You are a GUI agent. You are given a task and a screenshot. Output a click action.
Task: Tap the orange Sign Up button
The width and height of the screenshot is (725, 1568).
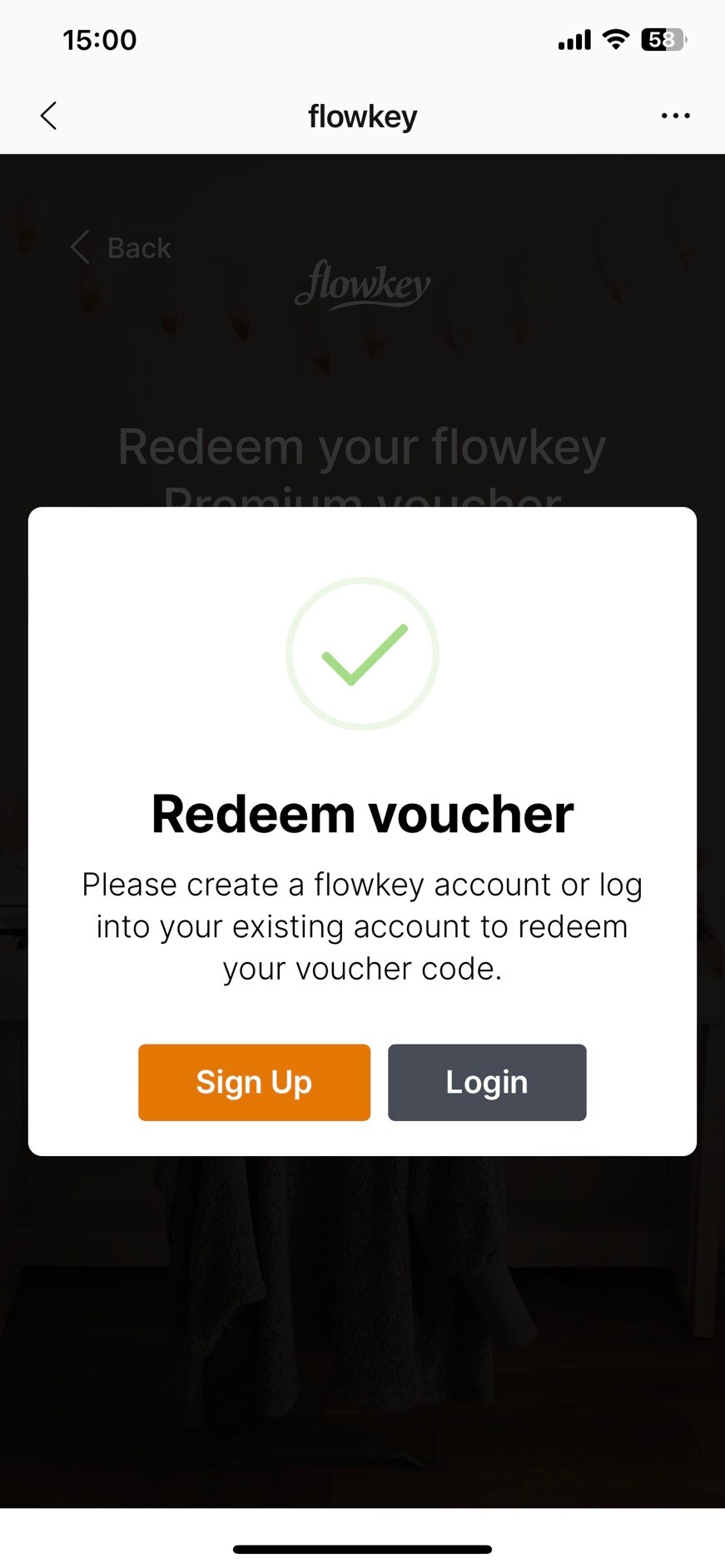[254, 1082]
